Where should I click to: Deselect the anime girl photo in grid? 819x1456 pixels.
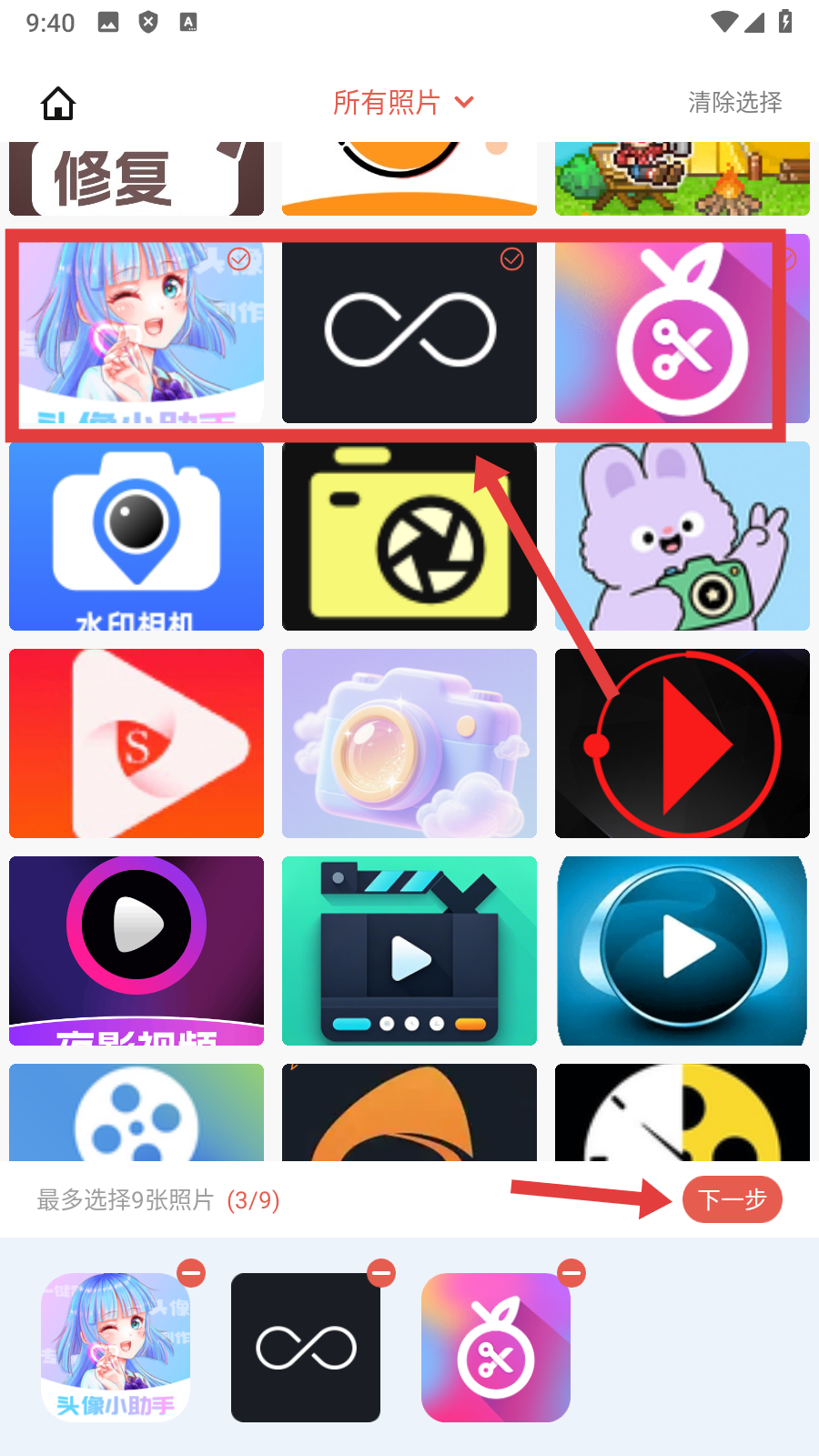point(136,333)
